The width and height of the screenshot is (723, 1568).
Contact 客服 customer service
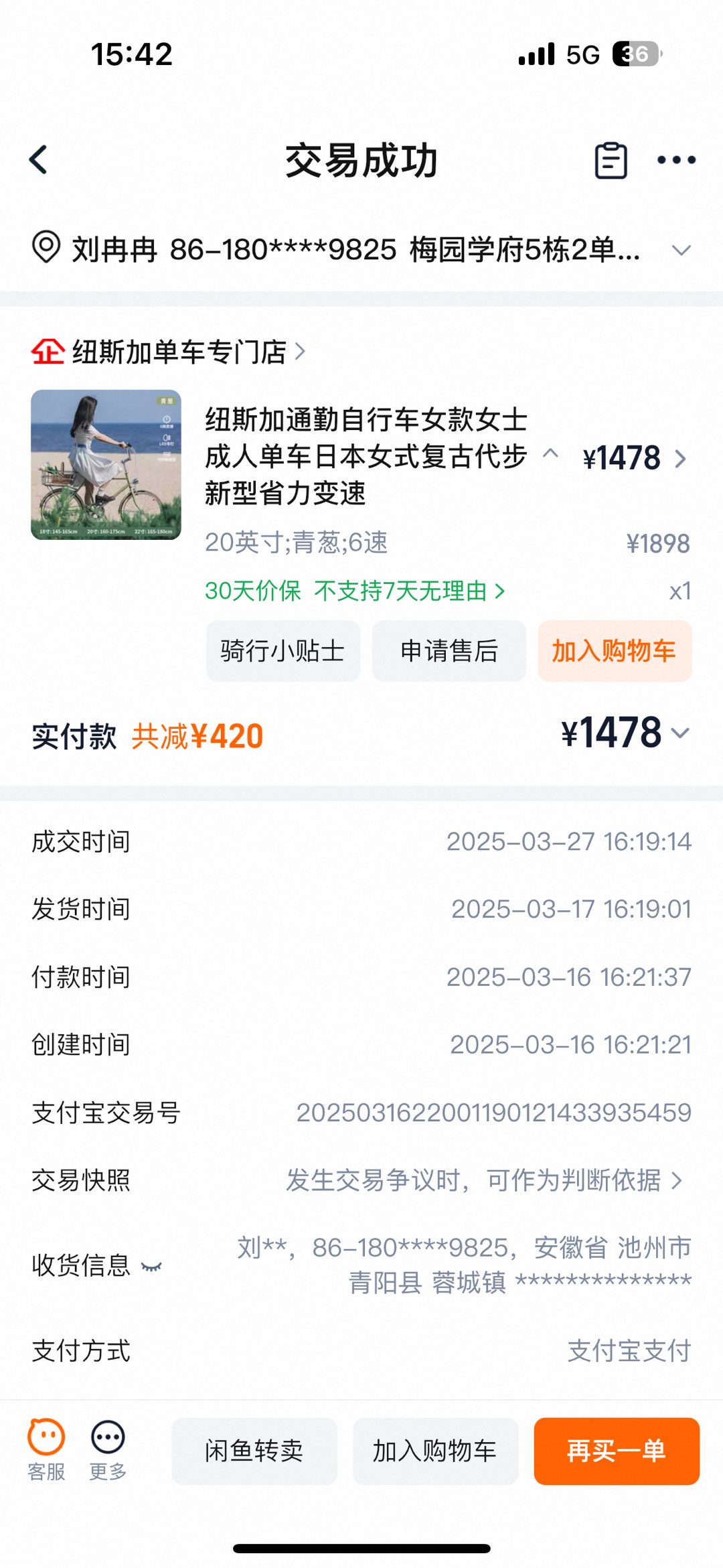coord(46,1449)
